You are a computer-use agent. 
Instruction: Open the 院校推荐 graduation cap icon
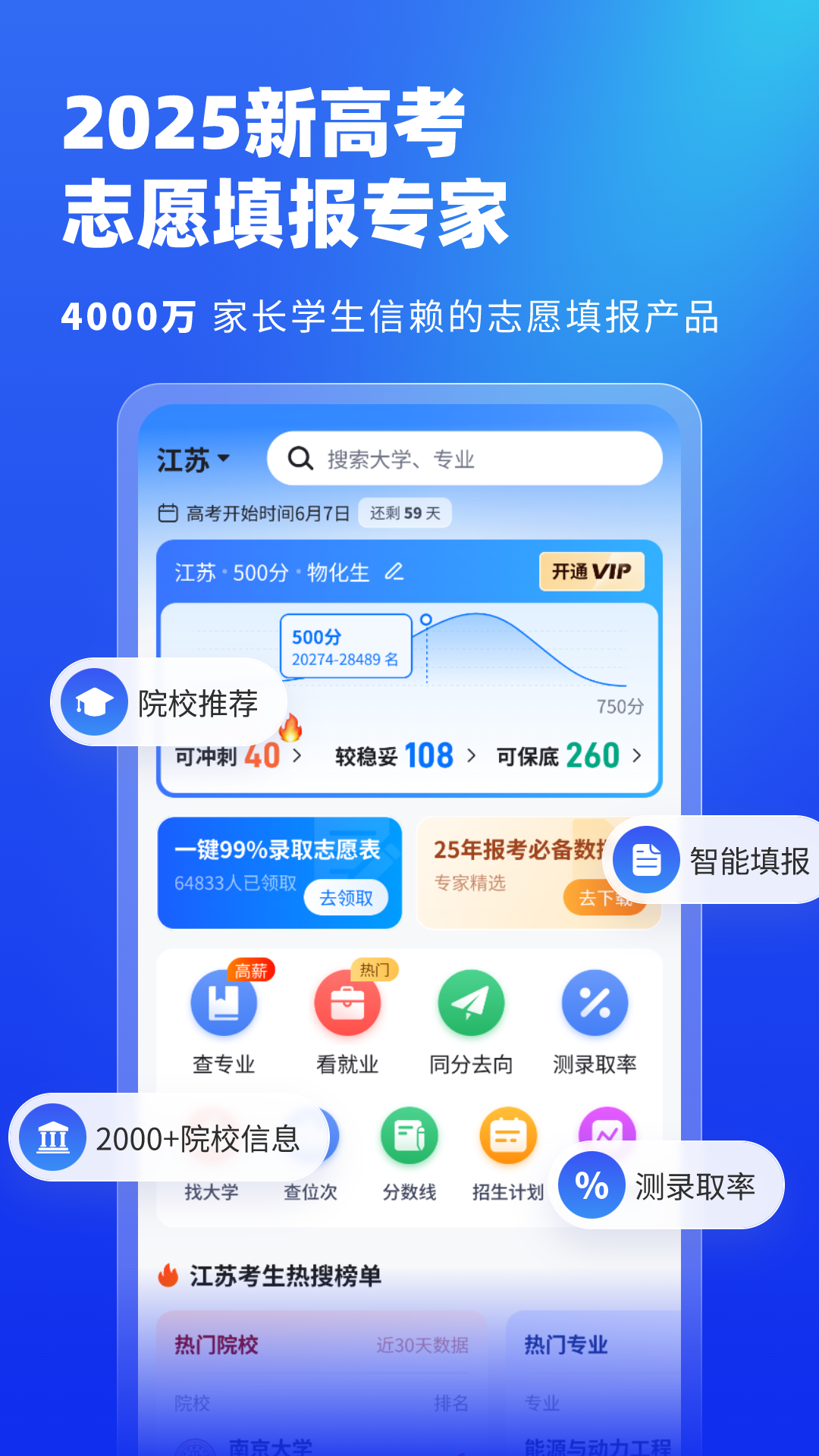coord(93,701)
